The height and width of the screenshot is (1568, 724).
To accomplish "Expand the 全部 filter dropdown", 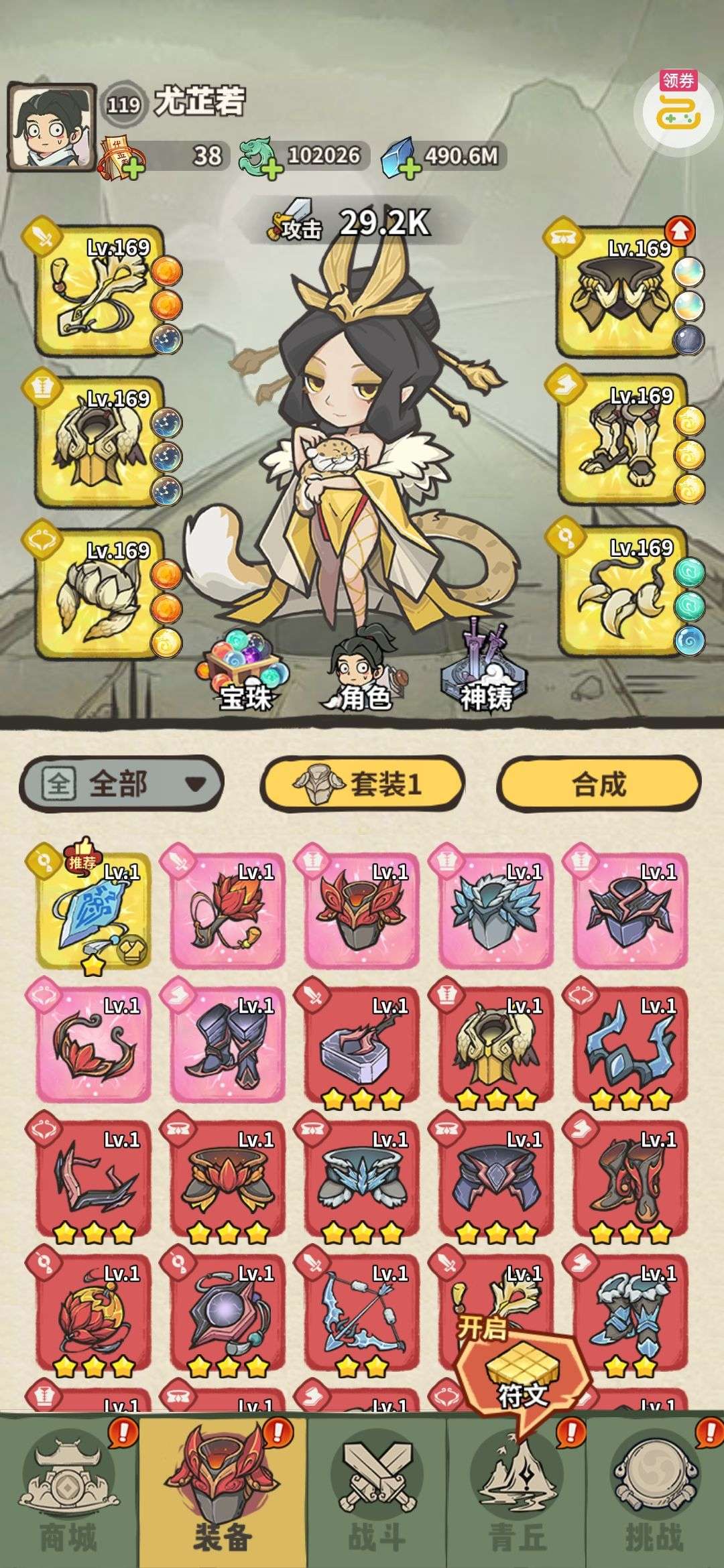I will [x=121, y=783].
